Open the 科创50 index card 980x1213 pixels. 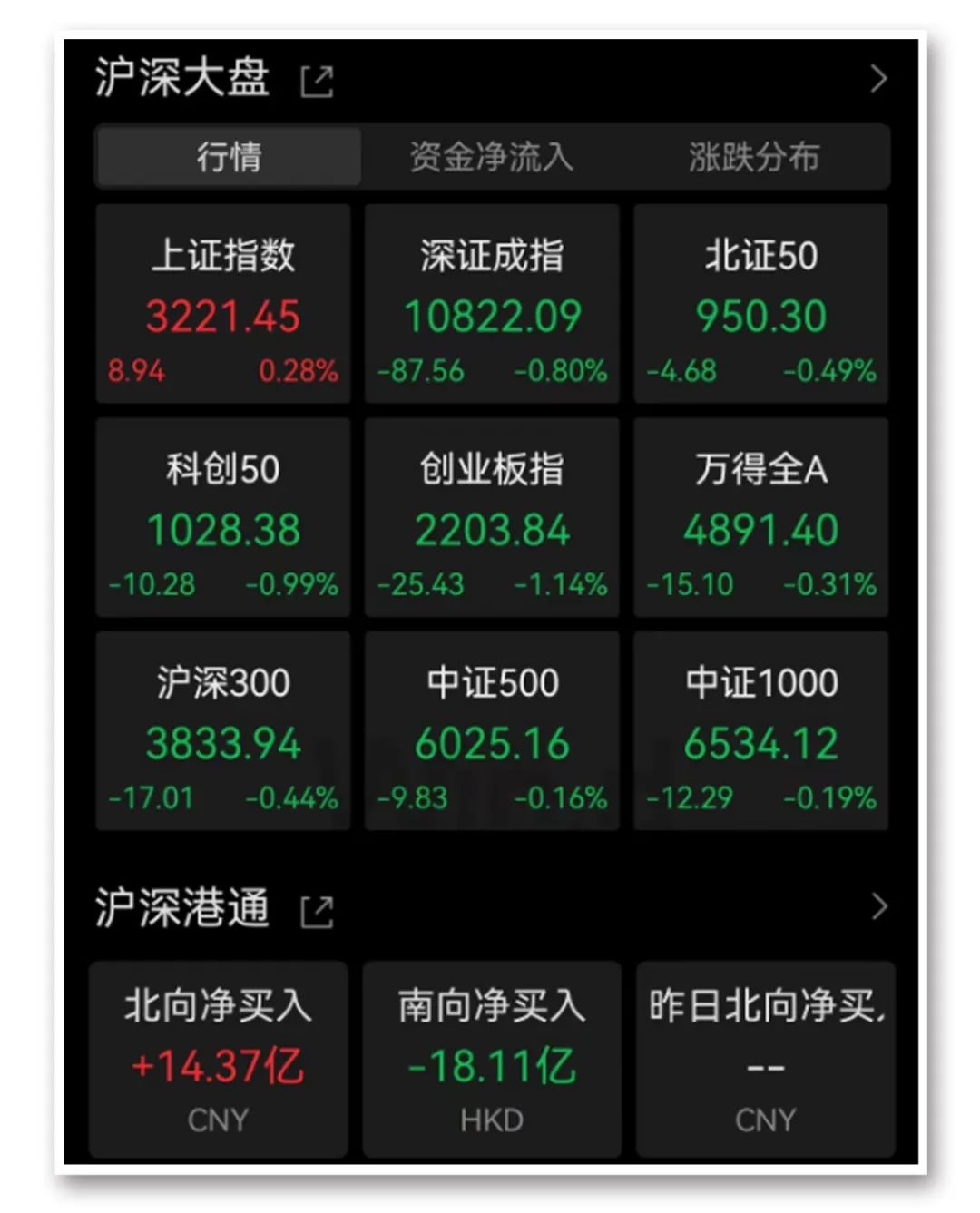[223, 517]
